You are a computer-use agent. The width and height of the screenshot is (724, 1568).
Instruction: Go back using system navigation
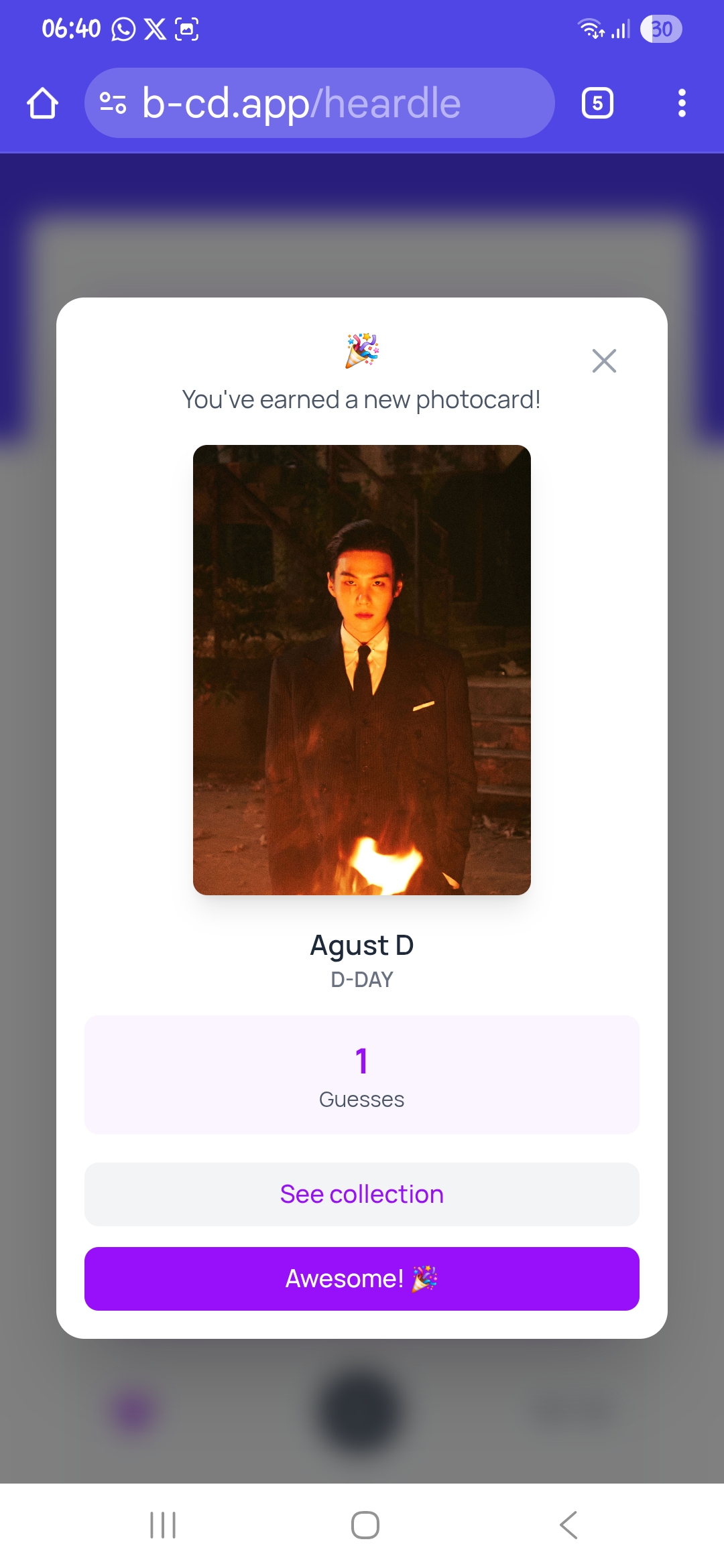[x=568, y=1525]
